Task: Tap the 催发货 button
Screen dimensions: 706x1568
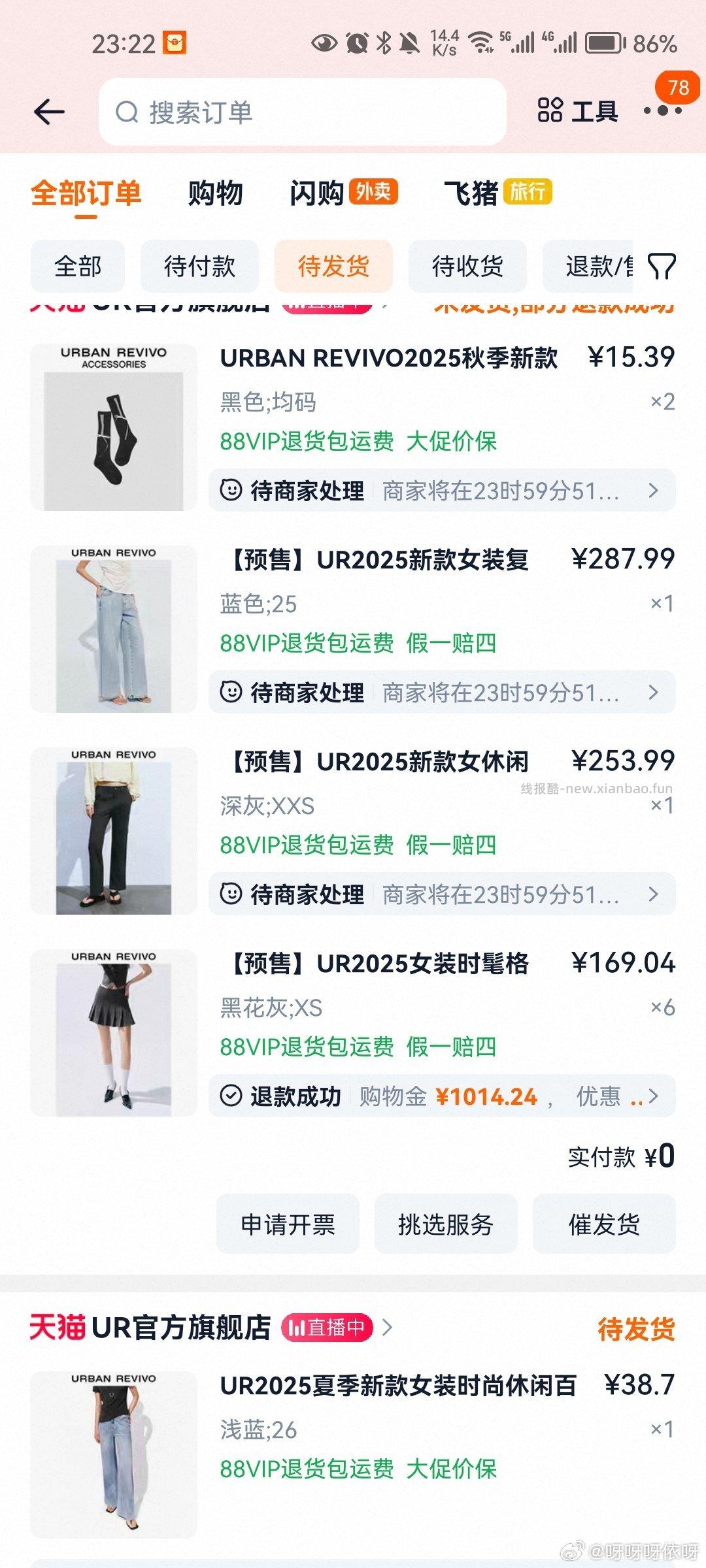Action: [x=602, y=1224]
